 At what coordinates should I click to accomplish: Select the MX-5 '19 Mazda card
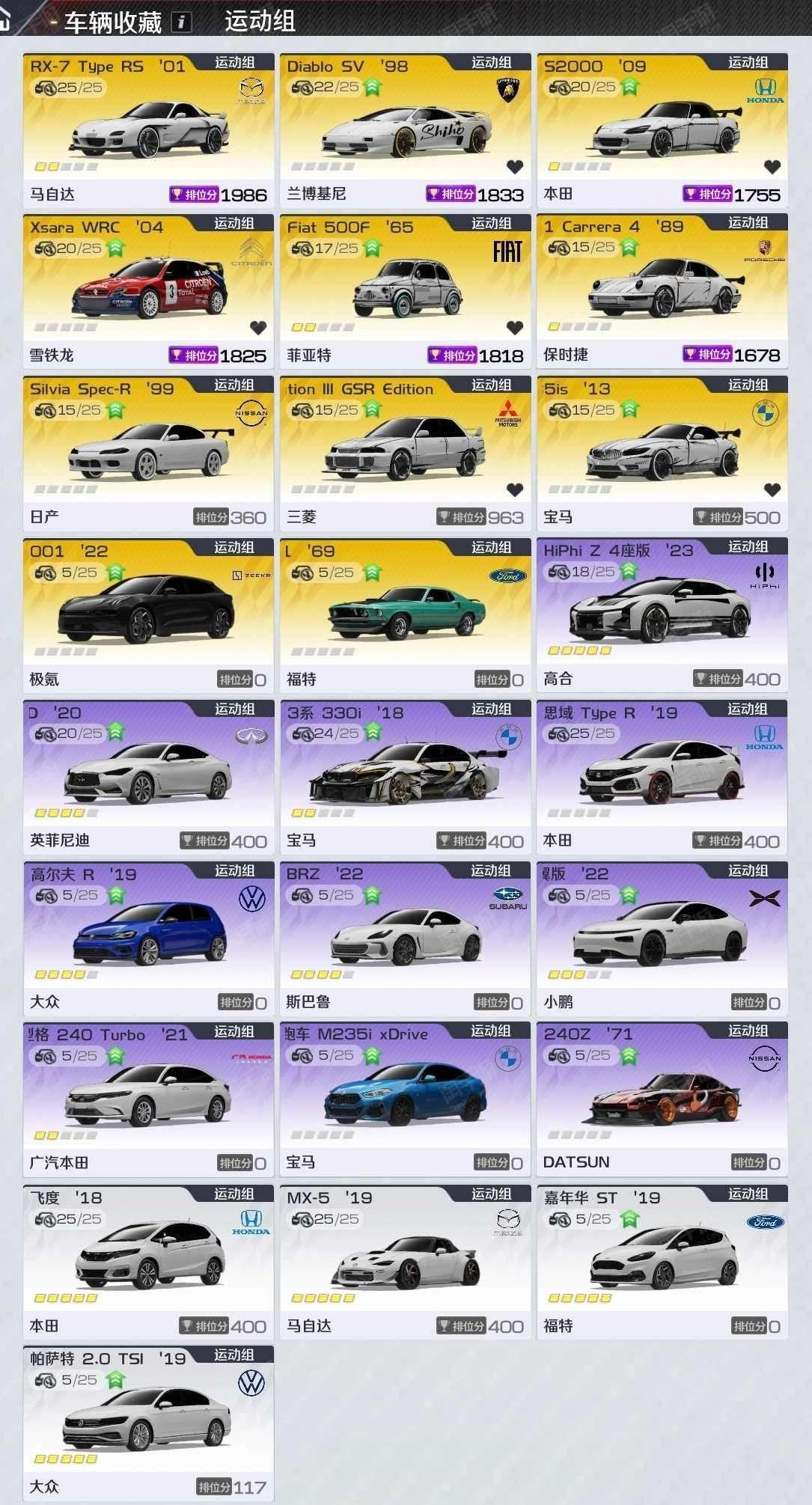[405, 1262]
